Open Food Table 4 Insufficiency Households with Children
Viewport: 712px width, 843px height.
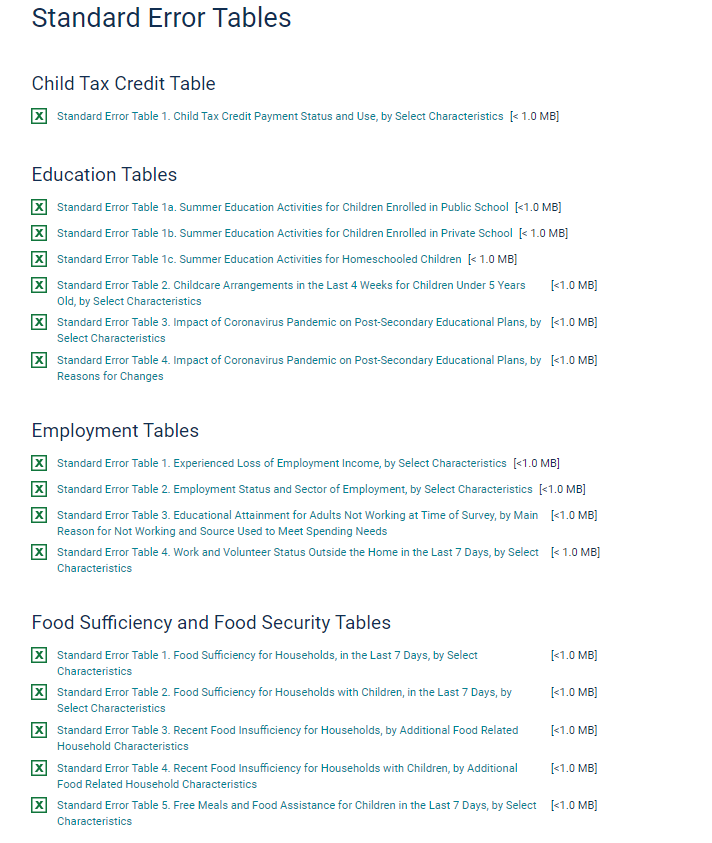coord(287,769)
